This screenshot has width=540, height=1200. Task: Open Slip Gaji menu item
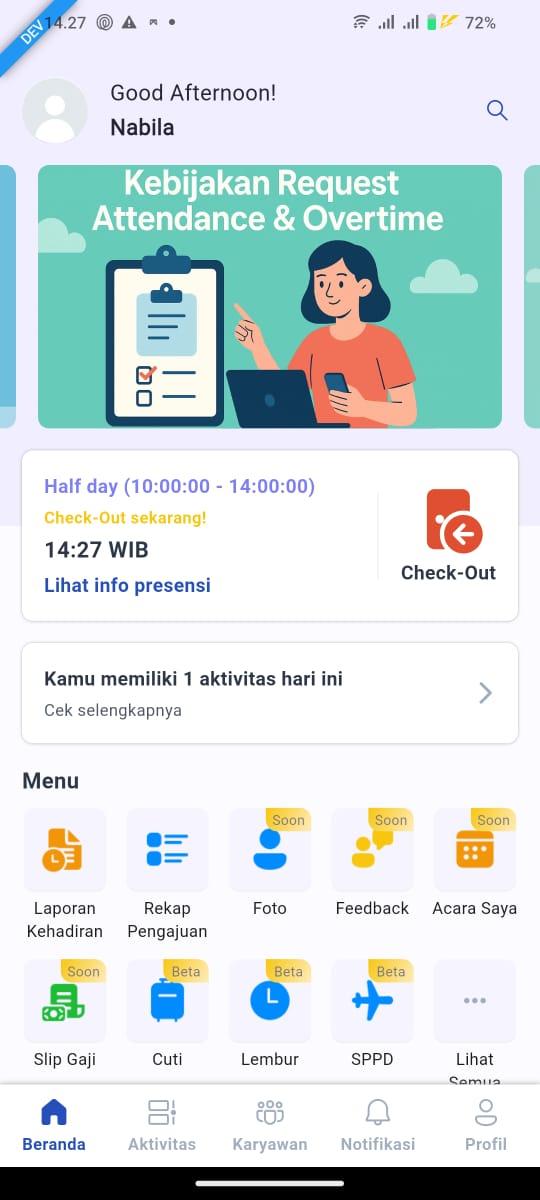[x=64, y=1014]
